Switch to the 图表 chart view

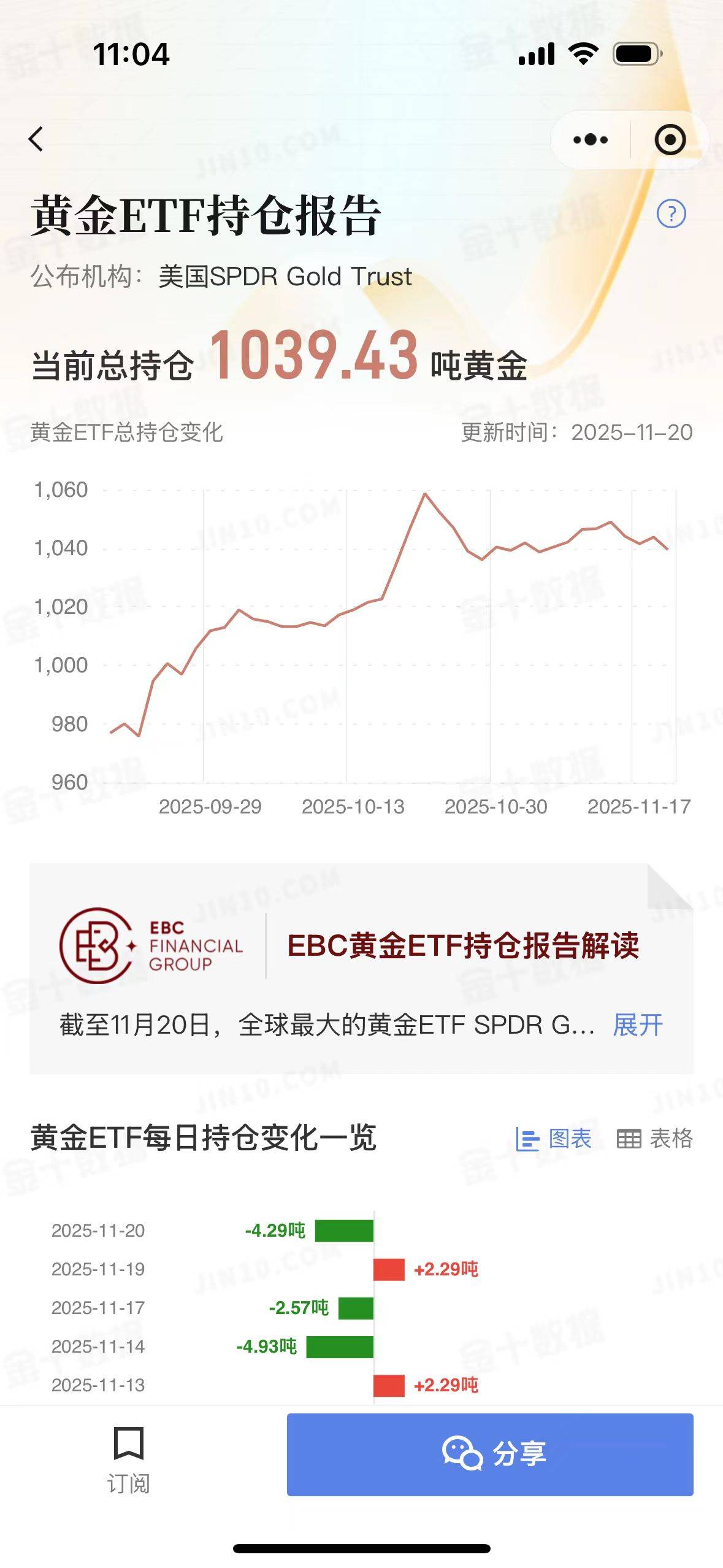(554, 1139)
